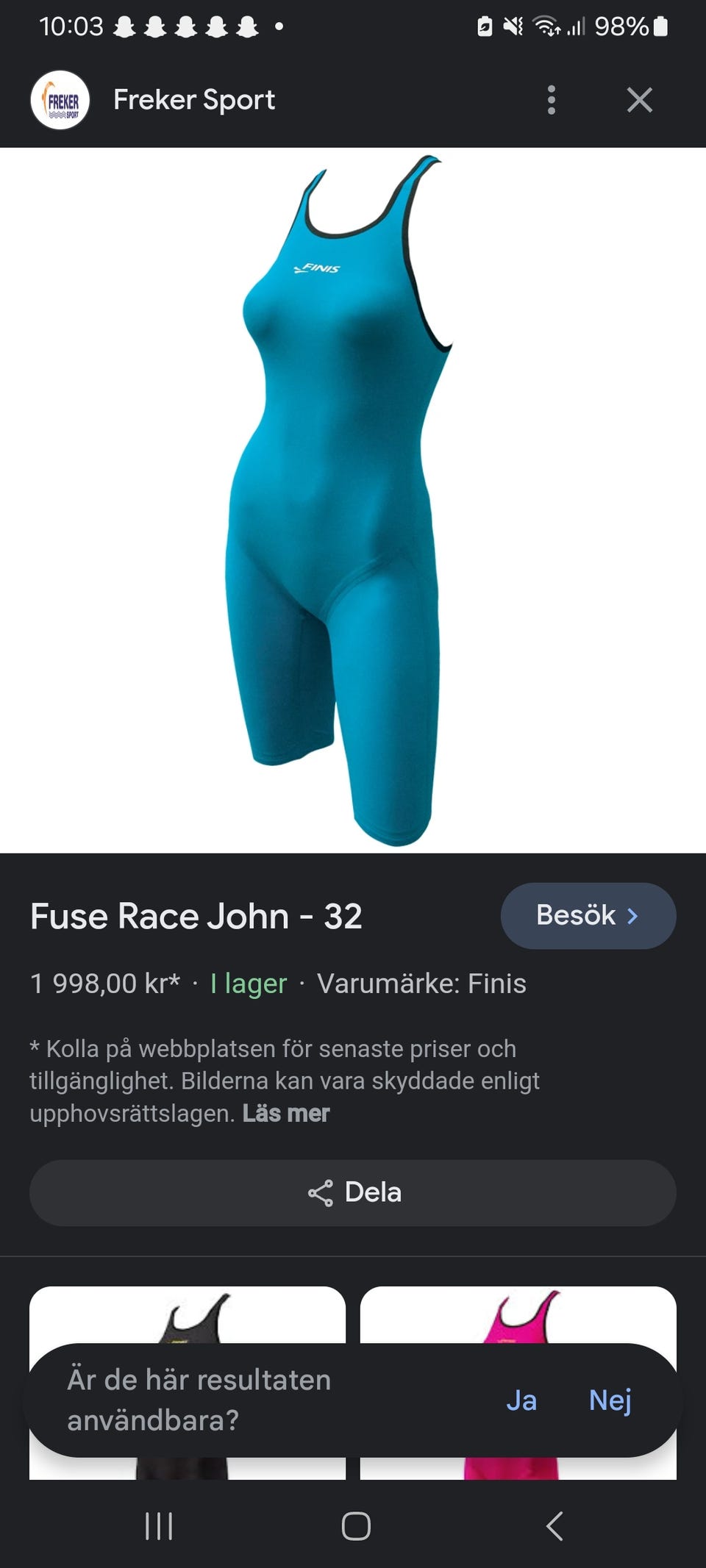The image size is (706, 1568).
Task: Answer Ja to the results feedback prompt
Action: (521, 1400)
